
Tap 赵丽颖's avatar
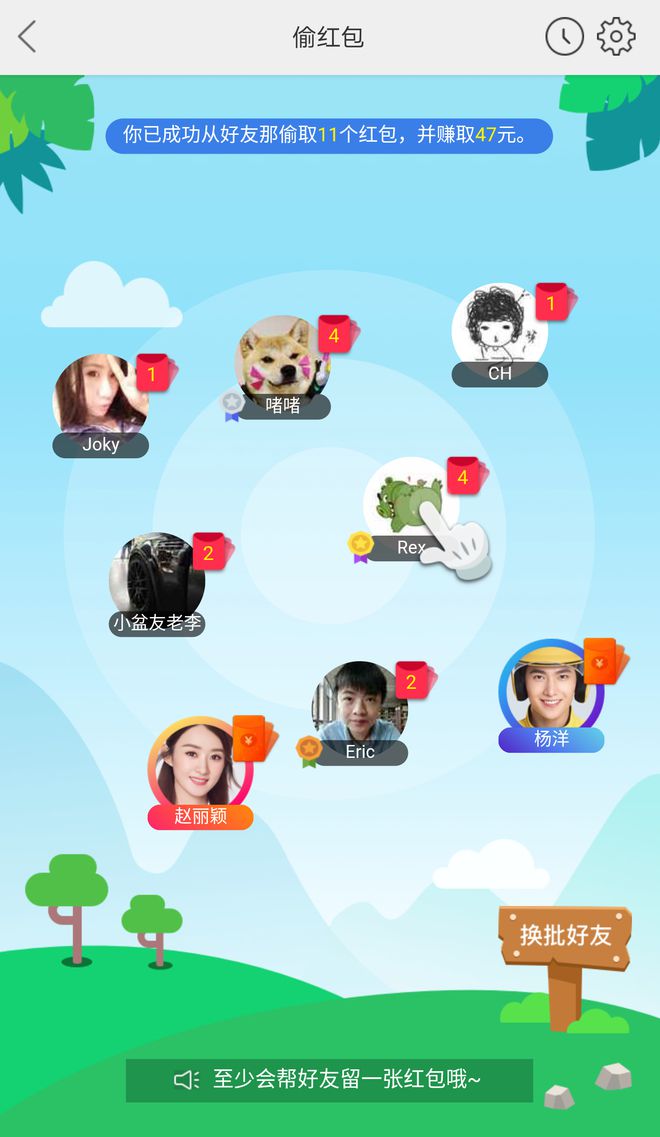coord(200,765)
